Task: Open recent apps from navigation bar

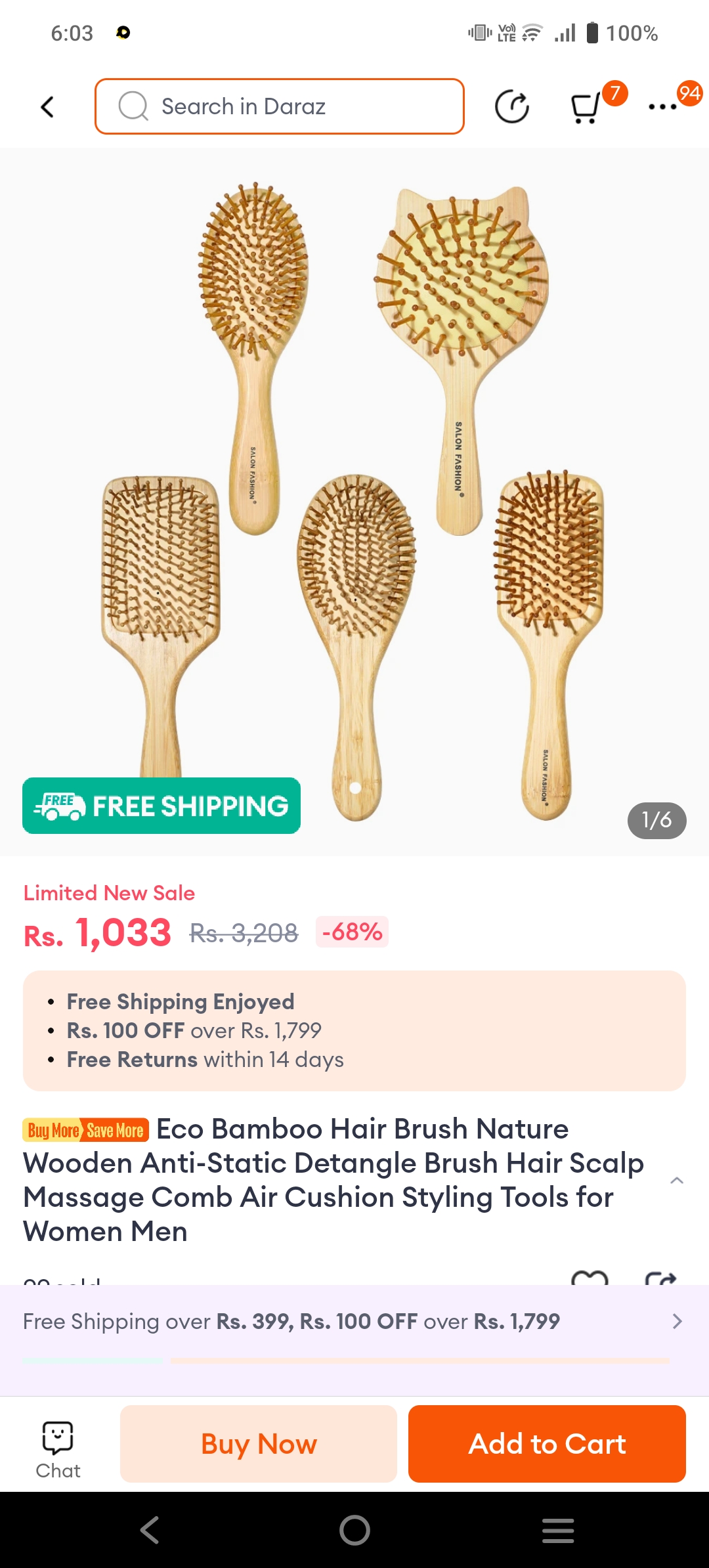Action: (x=558, y=1531)
